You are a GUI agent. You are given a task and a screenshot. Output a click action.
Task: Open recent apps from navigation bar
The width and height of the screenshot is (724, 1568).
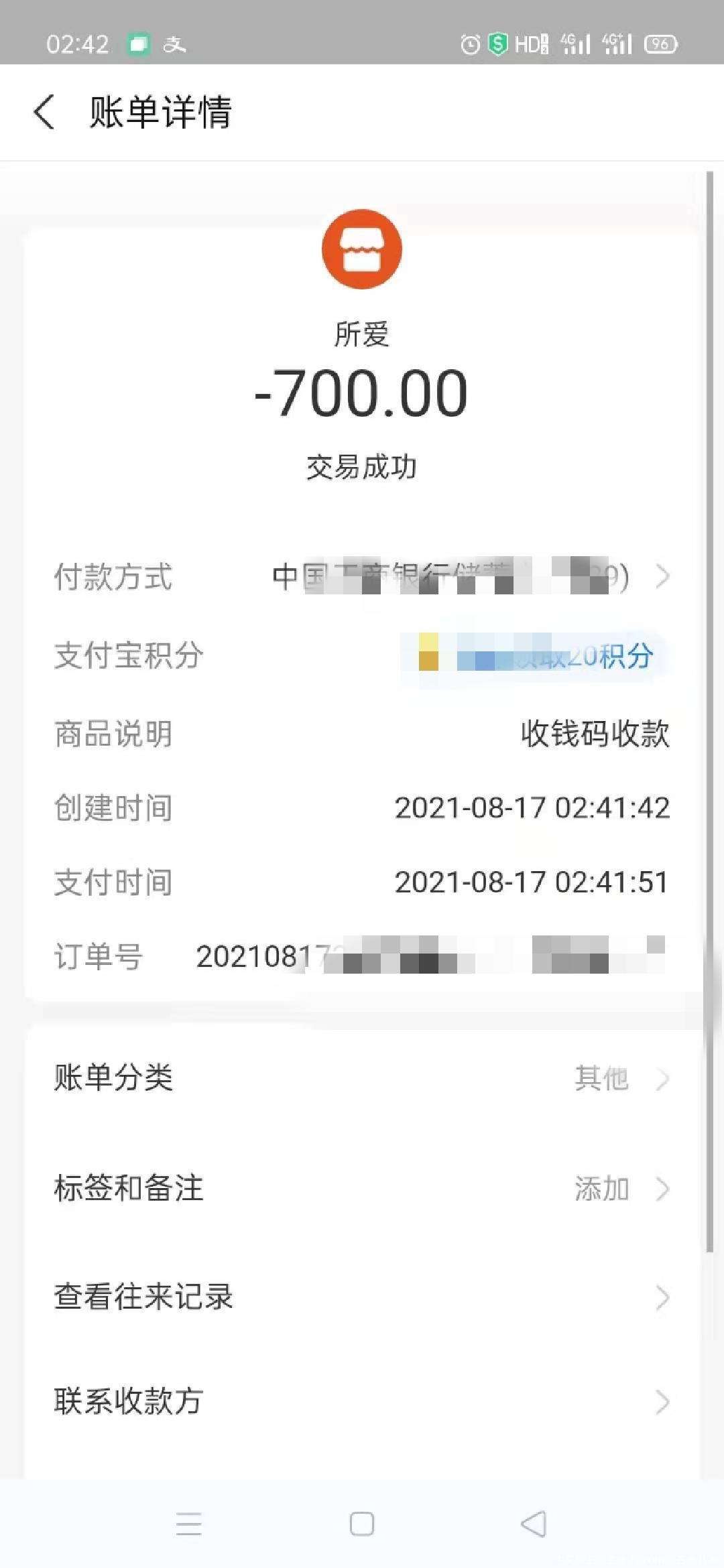point(189,1524)
